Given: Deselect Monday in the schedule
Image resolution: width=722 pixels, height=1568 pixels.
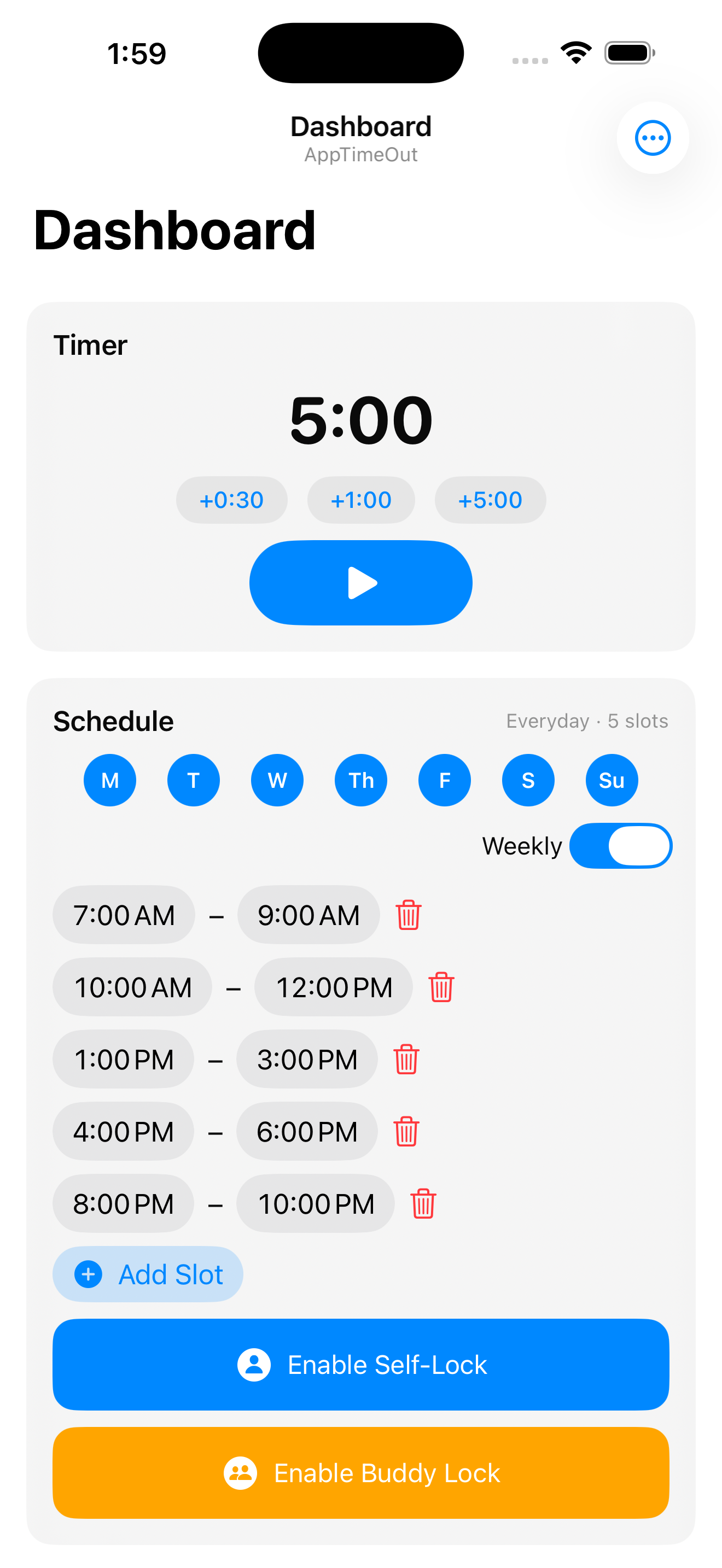Looking at the screenshot, I should (x=109, y=780).
